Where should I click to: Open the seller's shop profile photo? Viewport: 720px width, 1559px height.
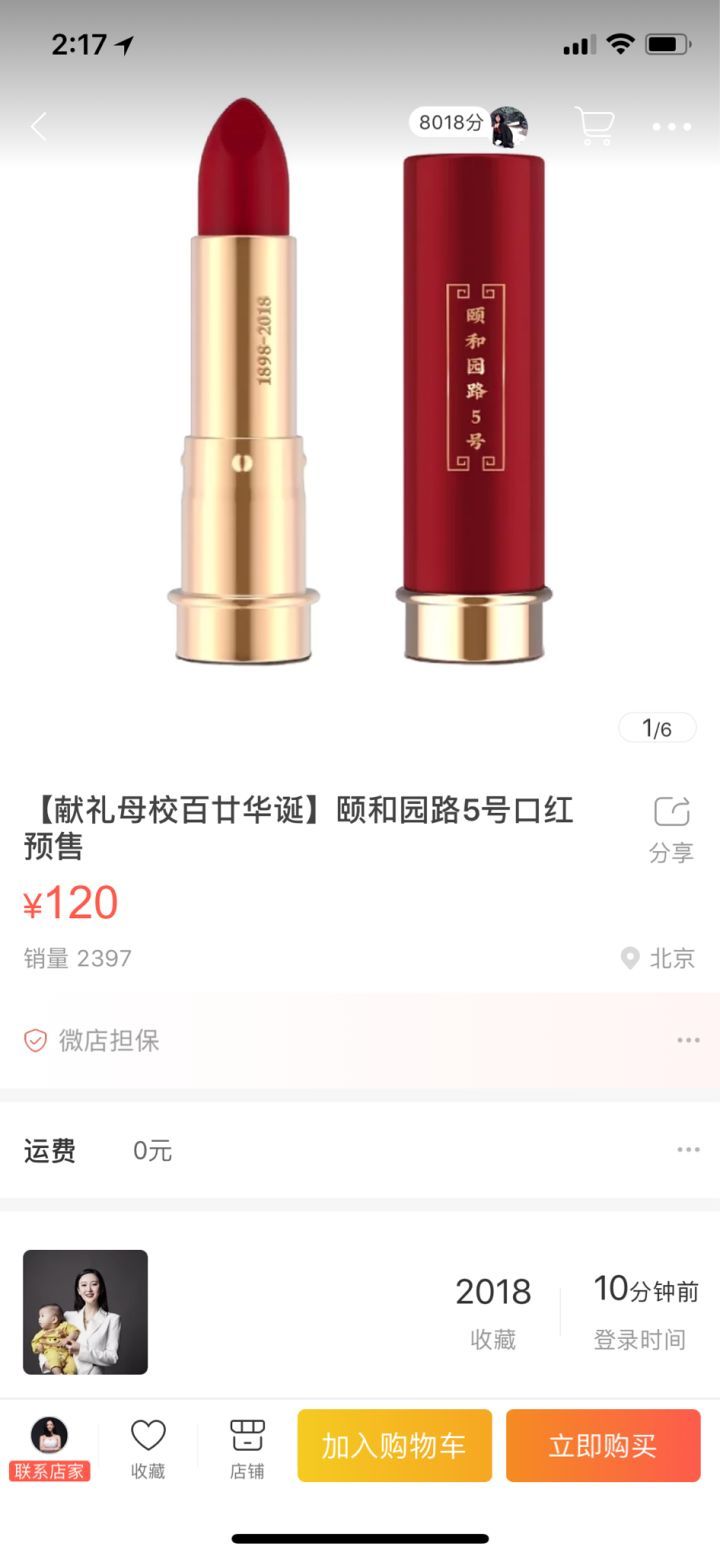[x=85, y=1311]
